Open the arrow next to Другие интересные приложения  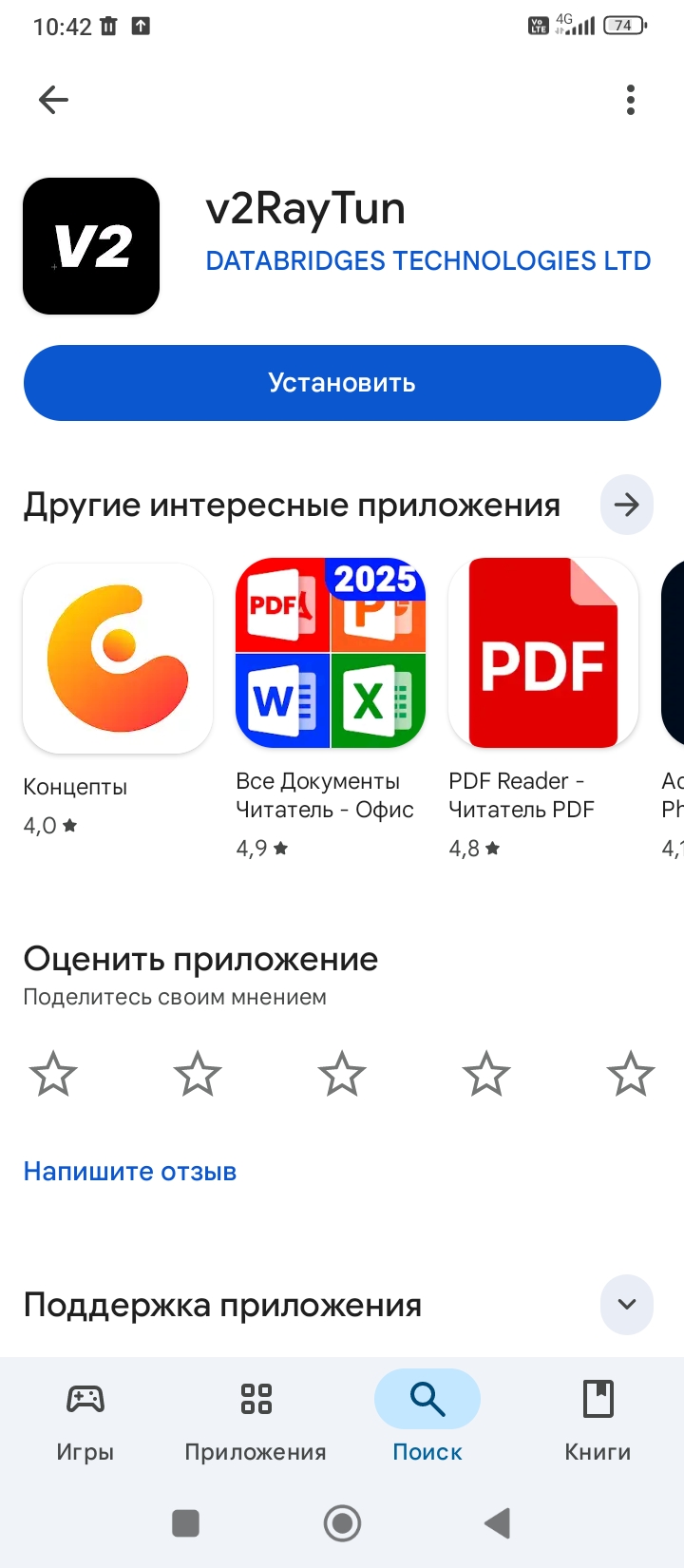tap(627, 505)
